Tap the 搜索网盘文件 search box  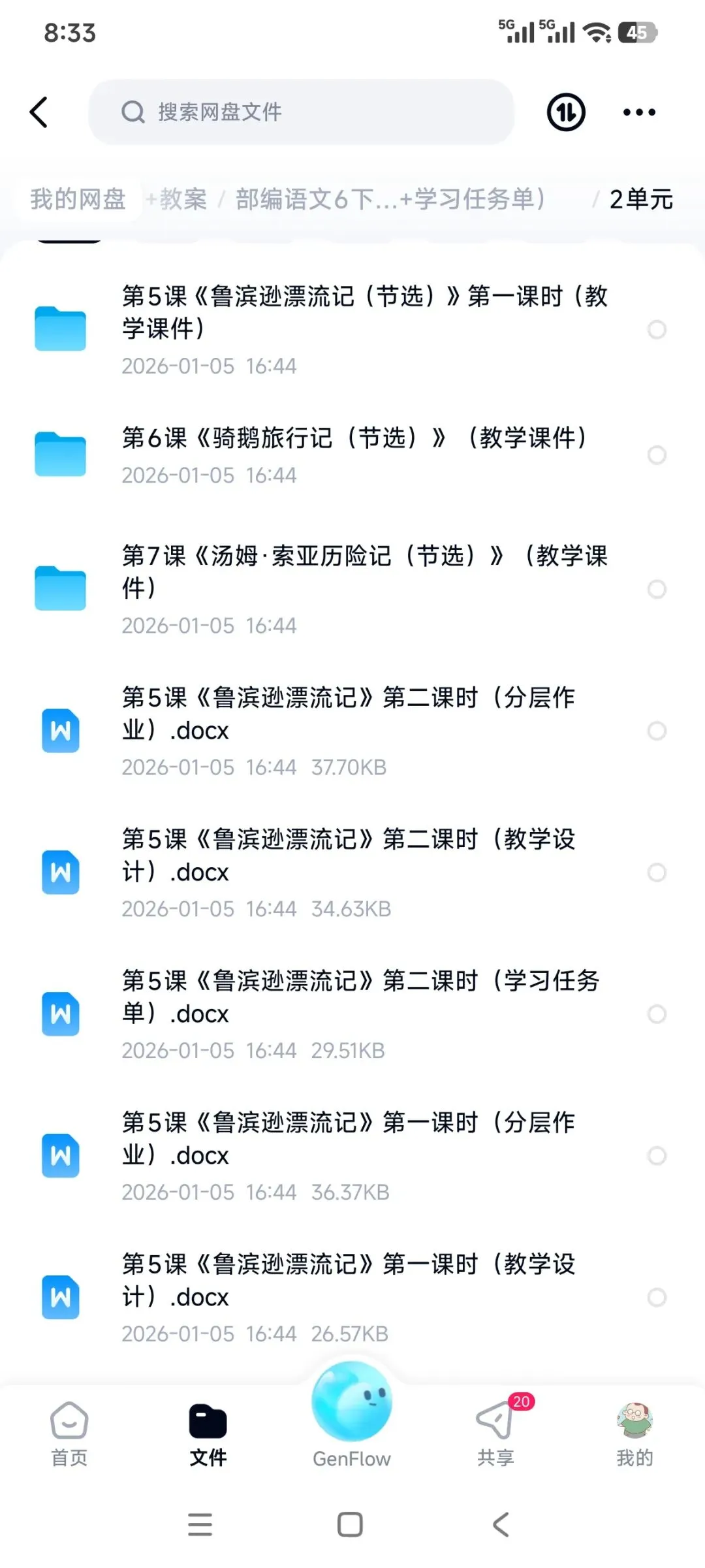pyautogui.click(x=300, y=112)
